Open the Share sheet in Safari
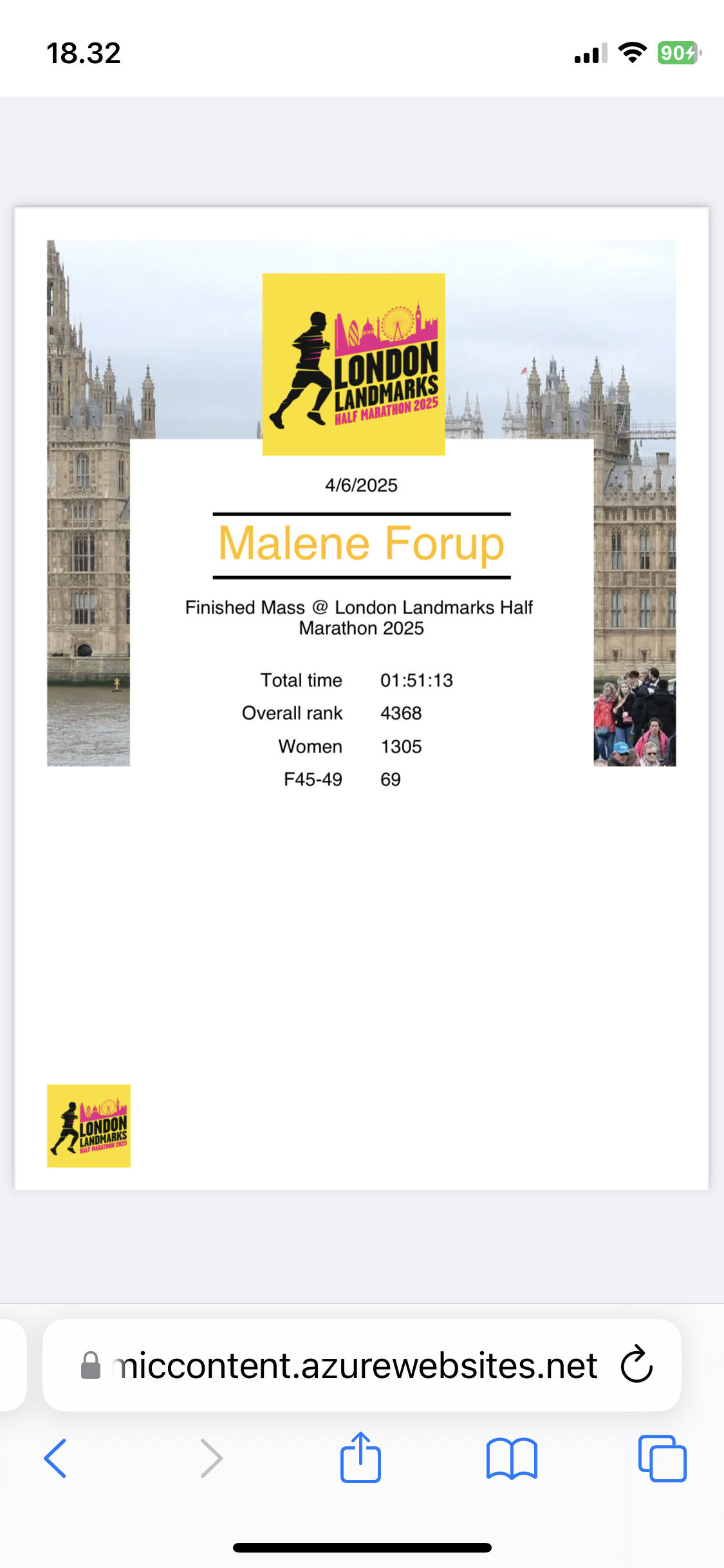This screenshot has height=1568, width=724. click(360, 1459)
